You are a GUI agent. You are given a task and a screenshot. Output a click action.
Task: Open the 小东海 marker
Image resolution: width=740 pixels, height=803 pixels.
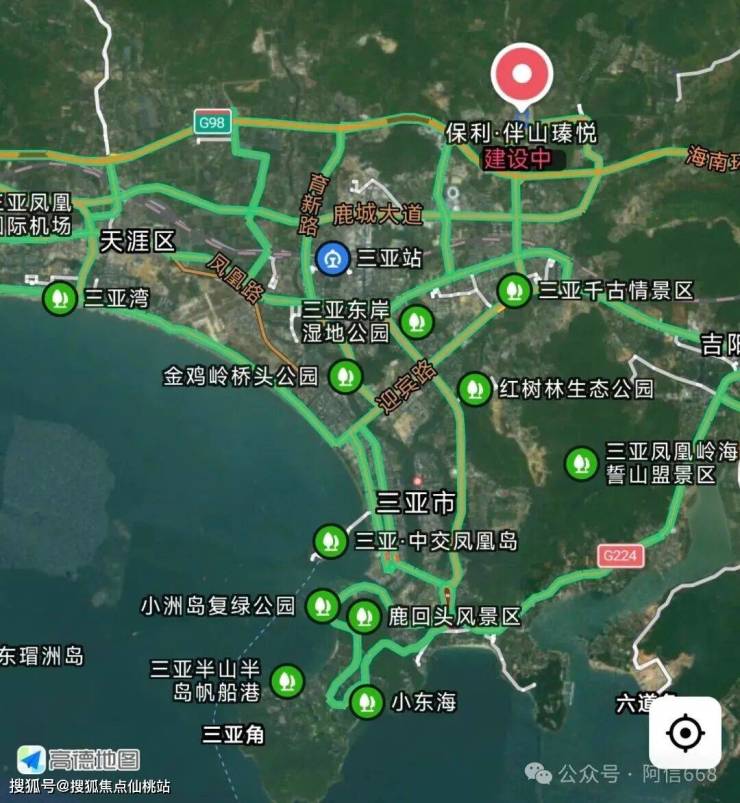pyautogui.click(x=367, y=701)
